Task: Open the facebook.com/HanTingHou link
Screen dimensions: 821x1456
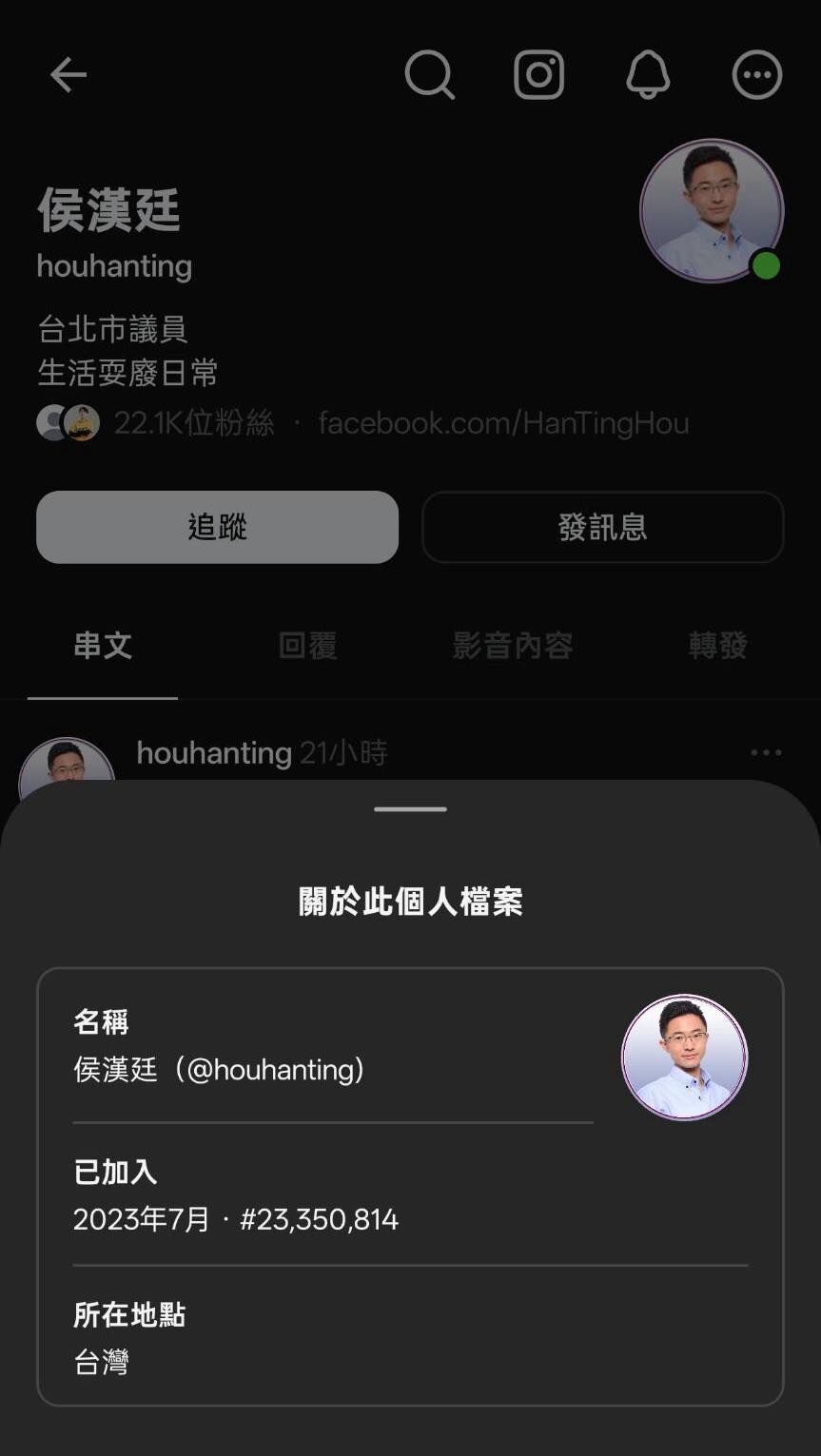Action: pos(504,422)
